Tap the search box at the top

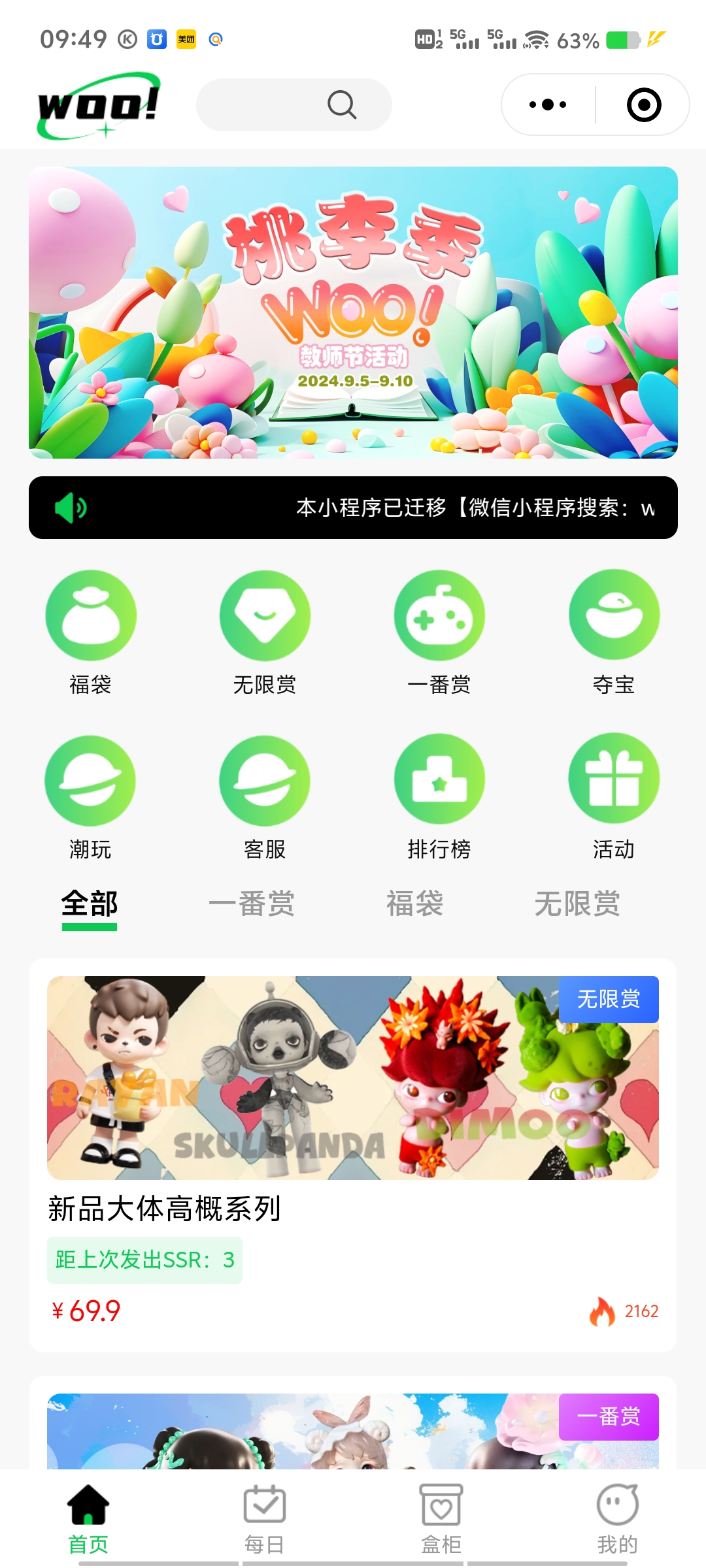294,105
